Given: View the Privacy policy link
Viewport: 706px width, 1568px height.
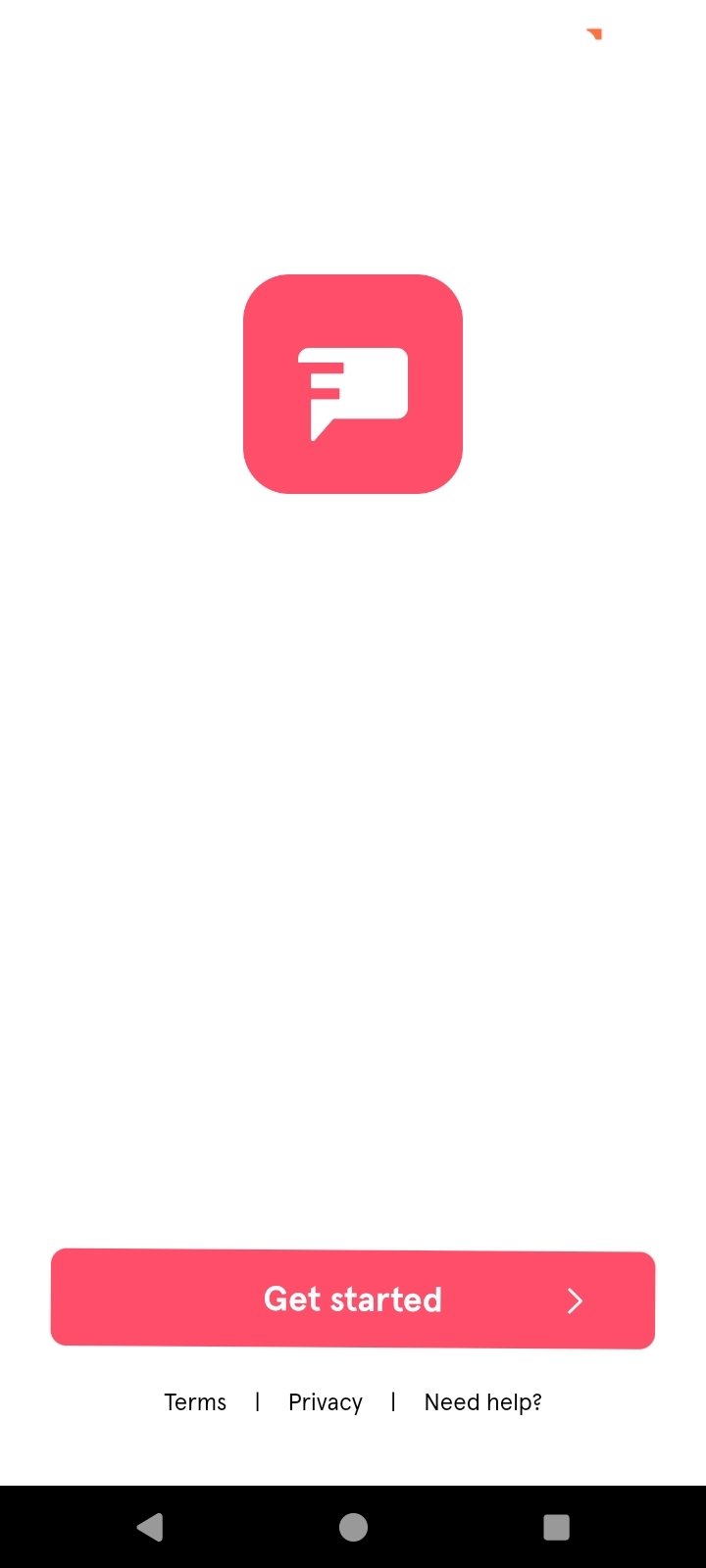Looking at the screenshot, I should click(326, 1402).
